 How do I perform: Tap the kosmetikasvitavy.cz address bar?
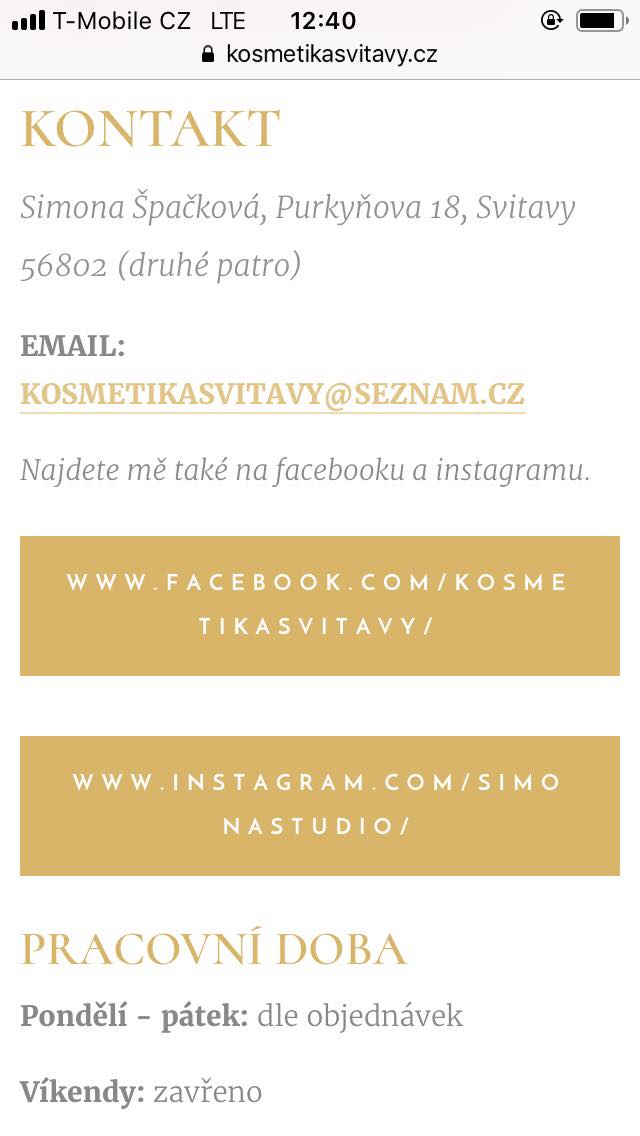coord(320,54)
